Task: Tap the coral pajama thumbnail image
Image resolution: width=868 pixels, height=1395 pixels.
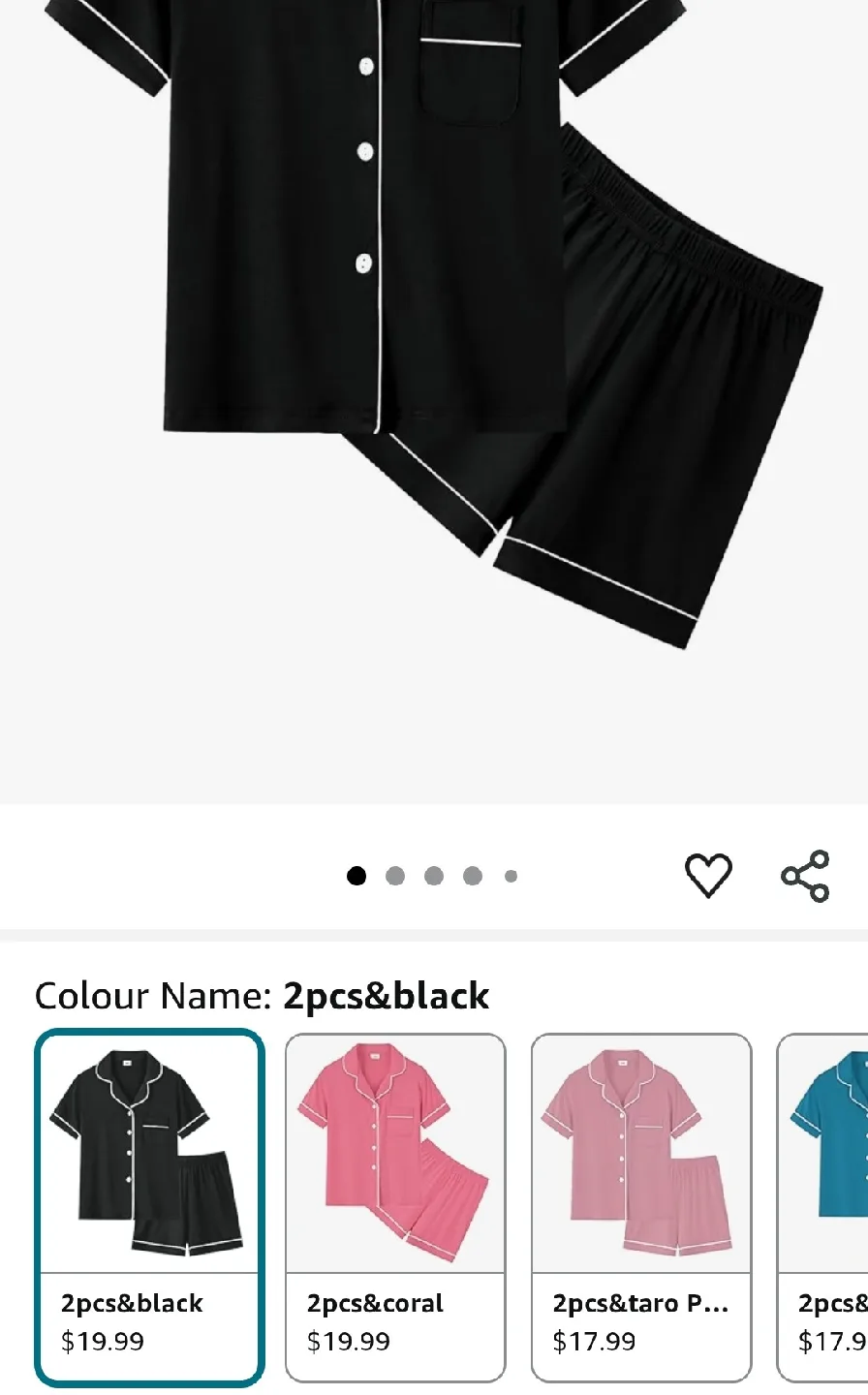Action: pos(395,1153)
